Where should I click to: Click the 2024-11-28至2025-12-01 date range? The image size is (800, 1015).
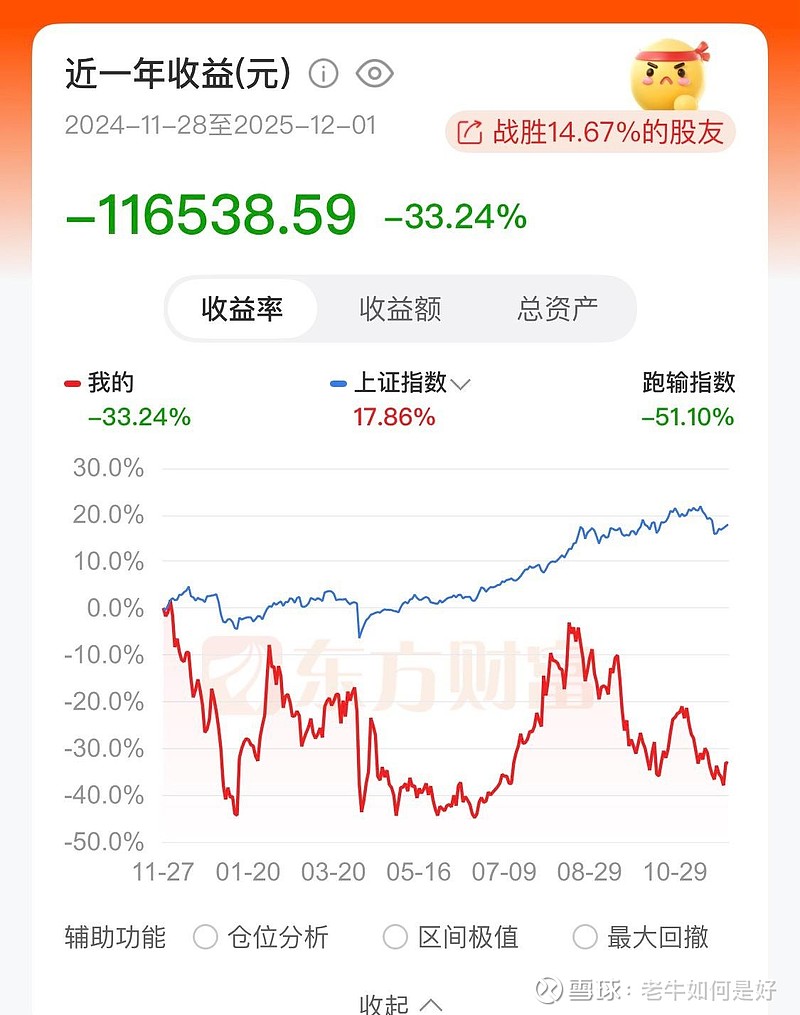tap(220, 125)
